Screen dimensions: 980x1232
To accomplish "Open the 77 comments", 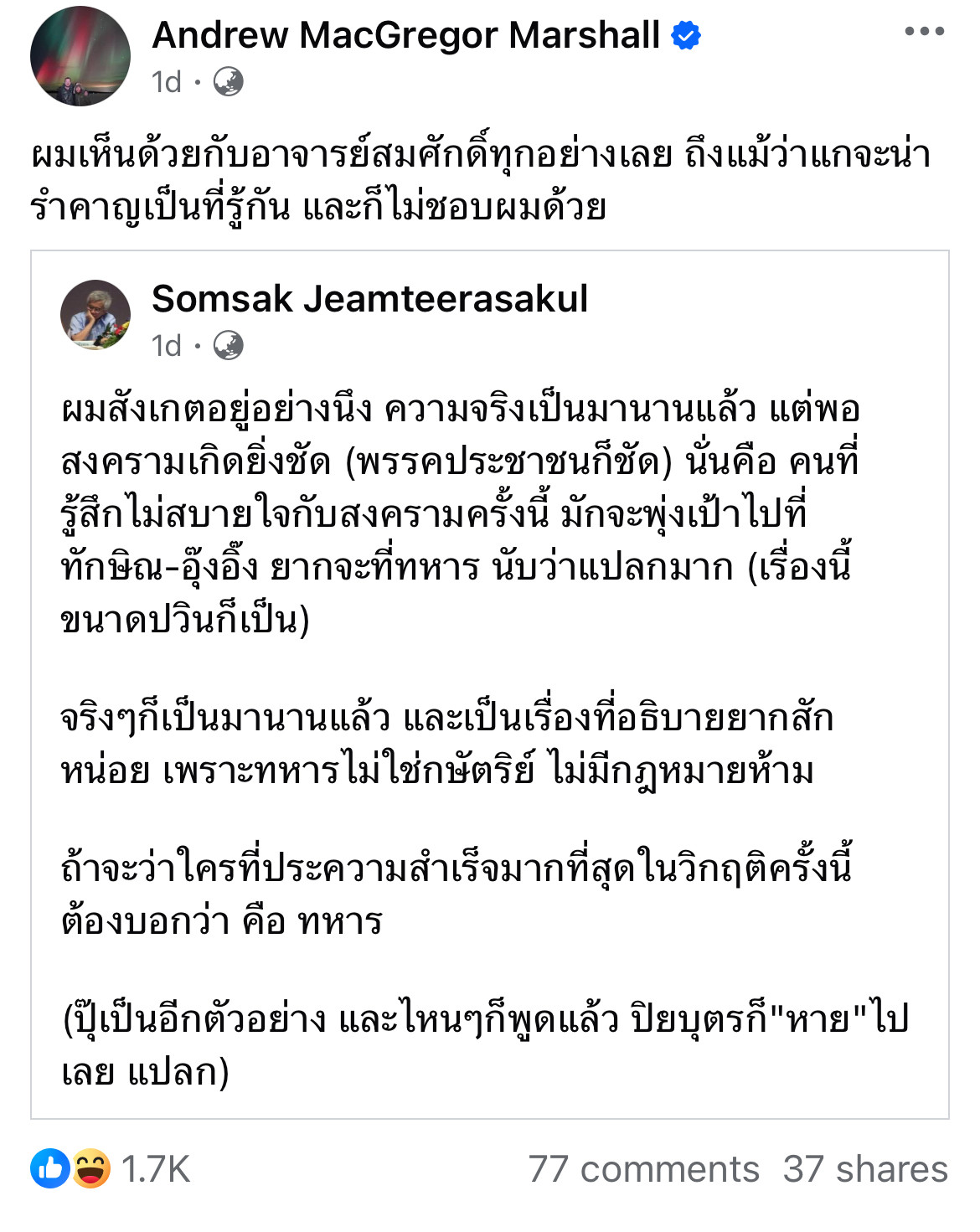I will (643, 1168).
